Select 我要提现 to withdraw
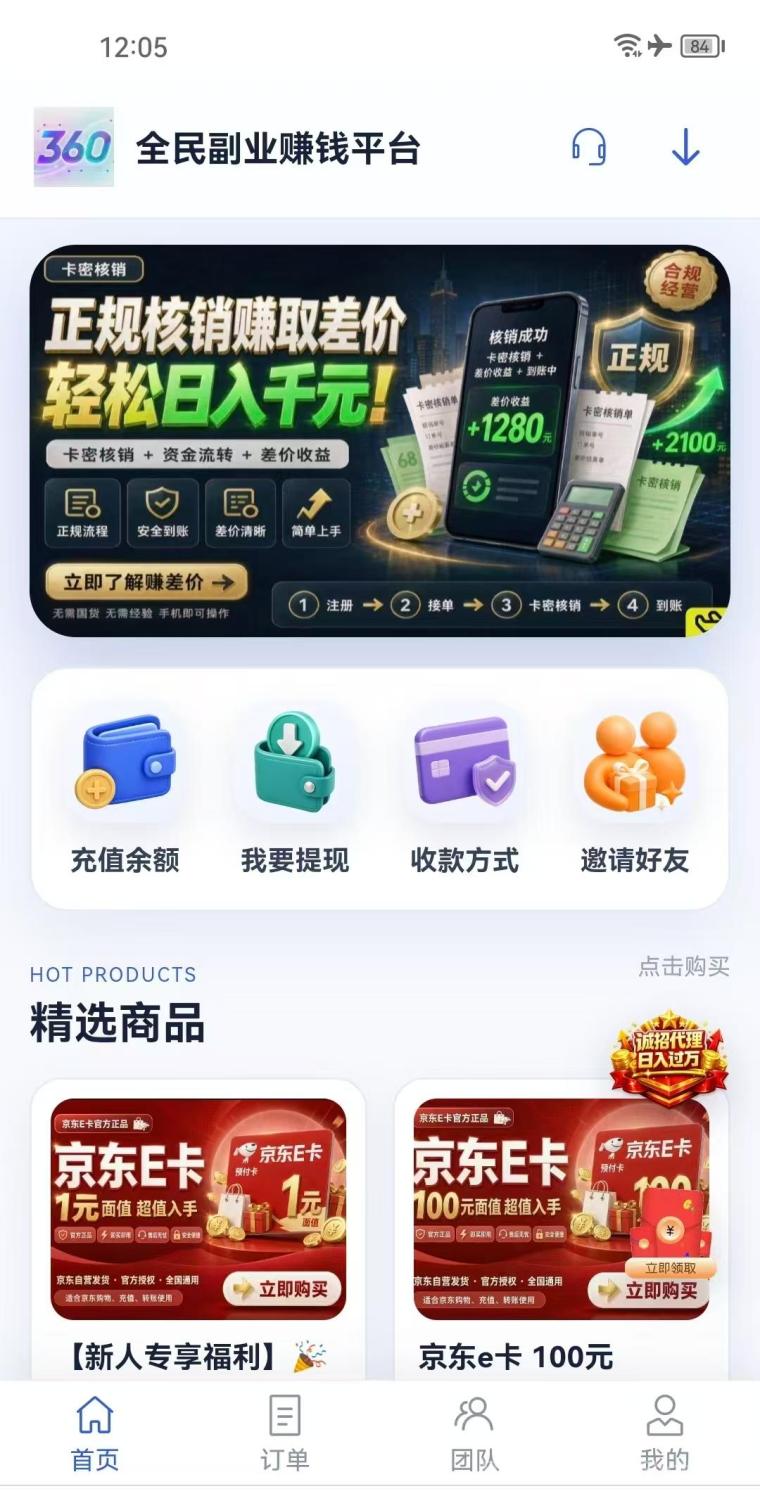760x1491 pixels. coord(295,792)
